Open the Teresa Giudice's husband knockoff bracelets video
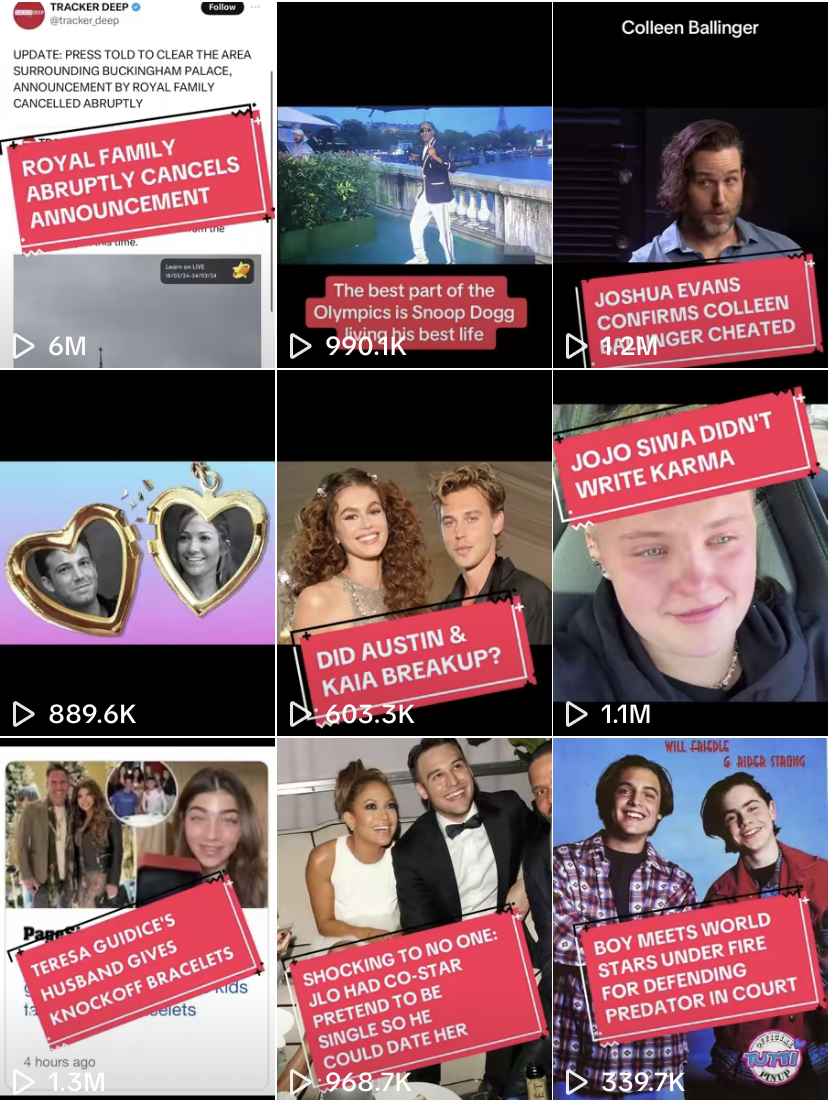This screenshot has width=828, height=1100. coord(137,918)
